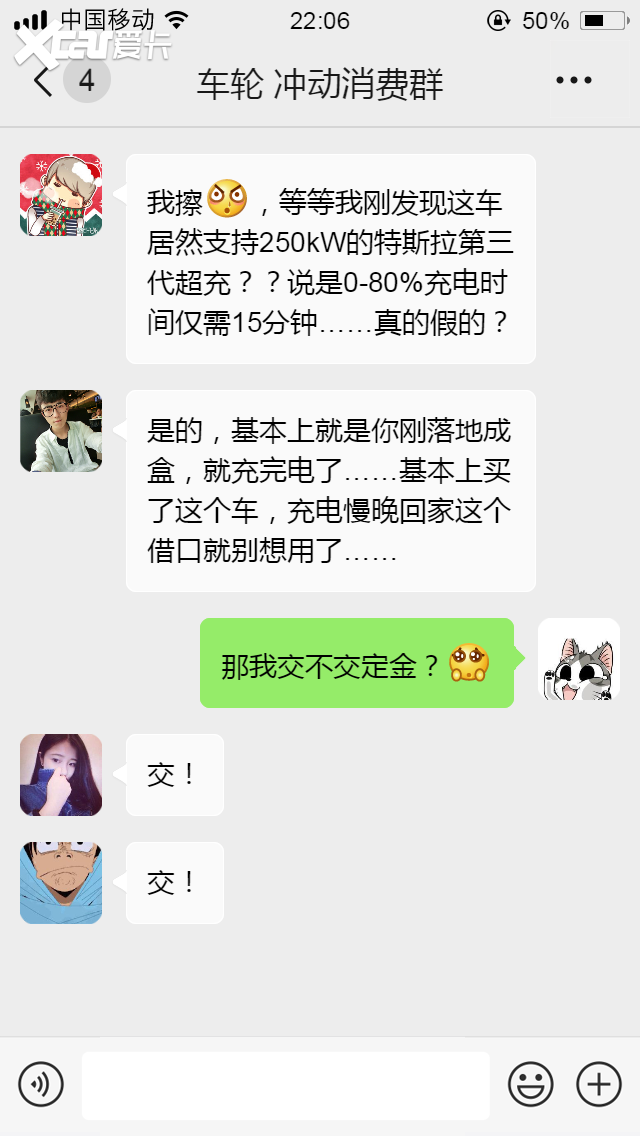Image resolution: width=640 pixels, height=1136 pixels.
Task: Tap the Christmas-hat avatar of the first sender
Action: (61, 195)
